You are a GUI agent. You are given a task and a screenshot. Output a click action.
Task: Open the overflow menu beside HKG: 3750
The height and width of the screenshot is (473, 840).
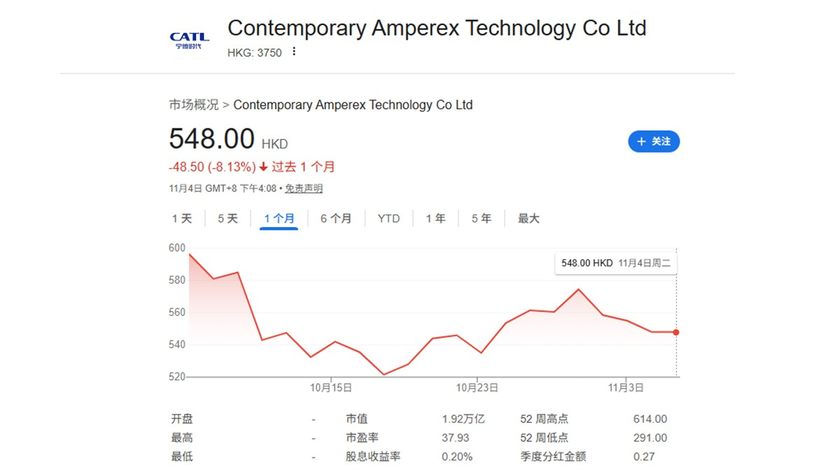294,52
